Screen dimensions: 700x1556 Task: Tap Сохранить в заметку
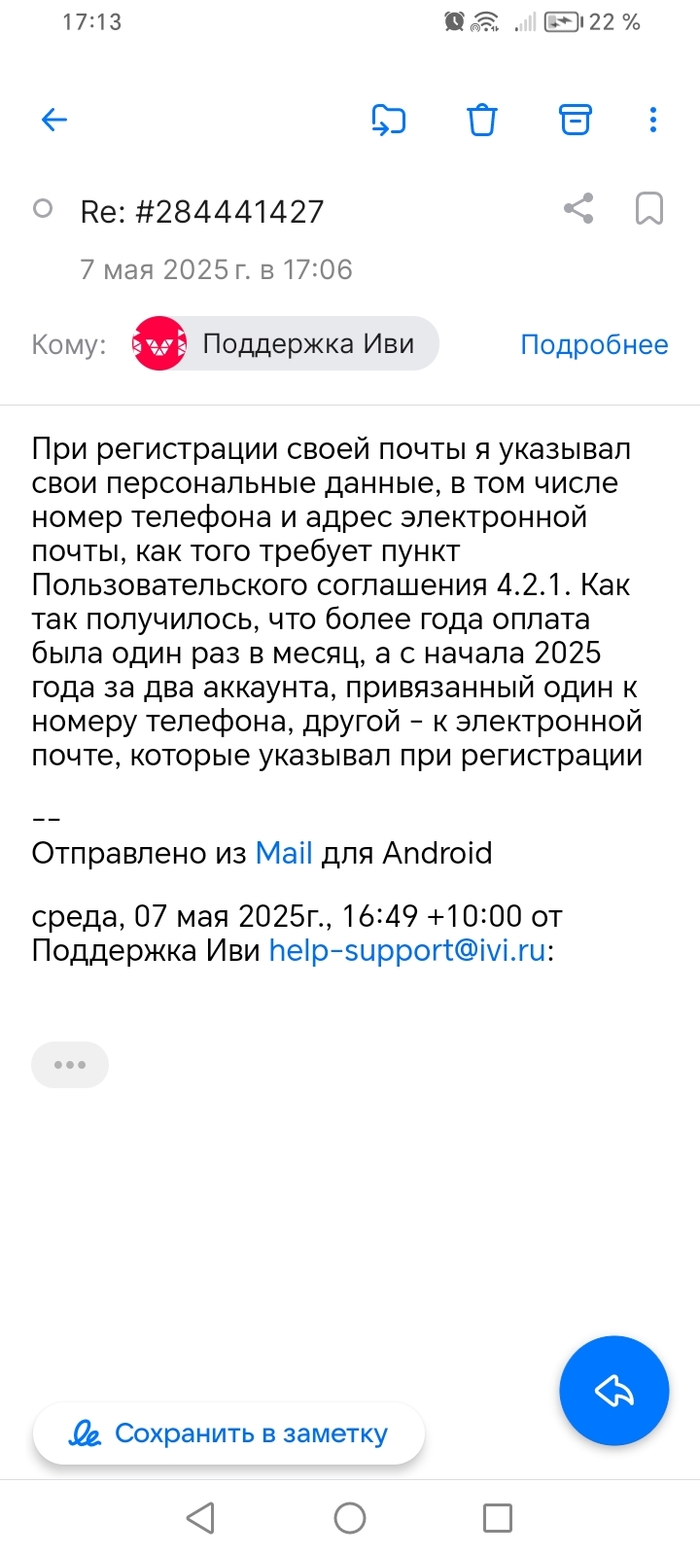[229, 1433]
